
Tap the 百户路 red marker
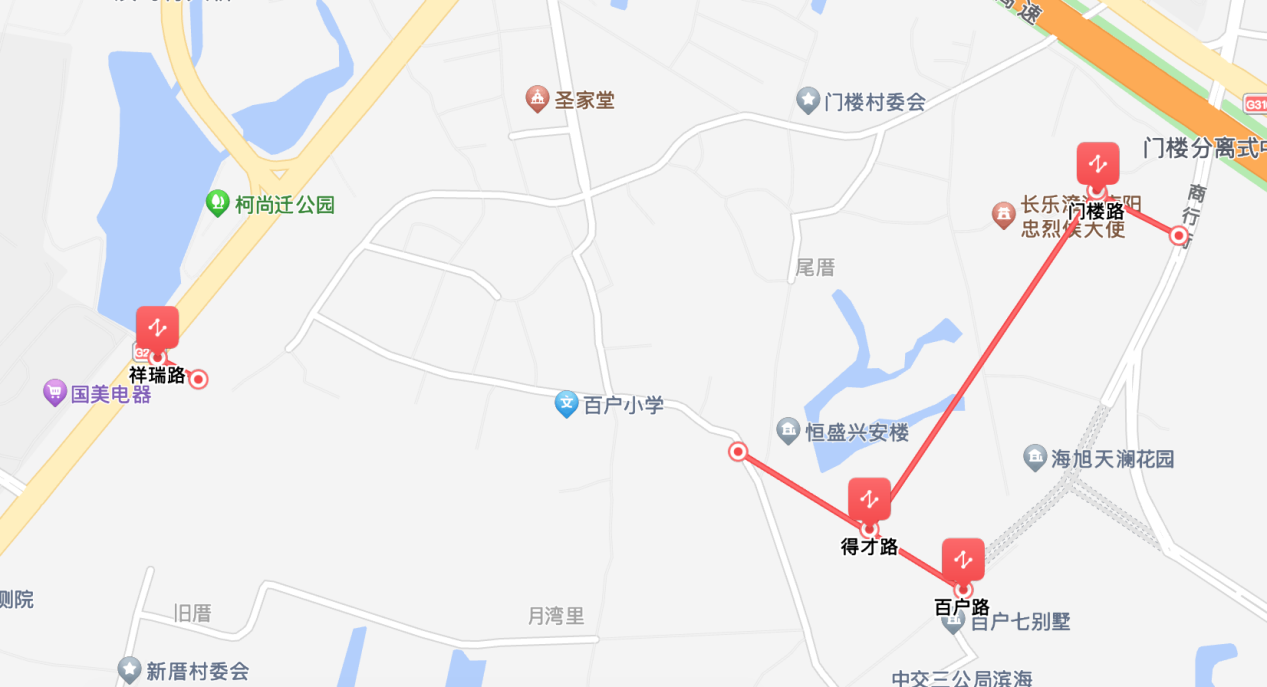point(963,559)
